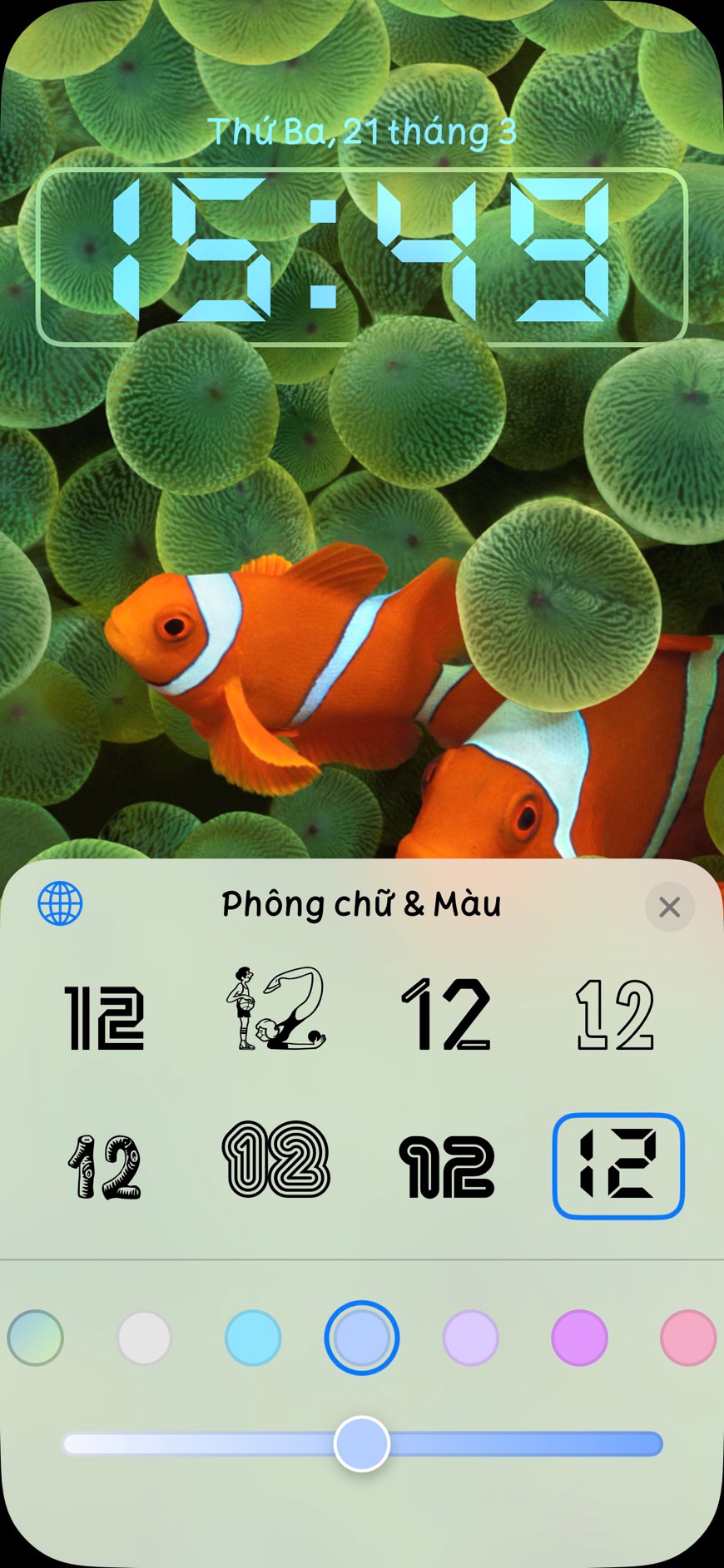Viewport: 724px width, 1568px height.
Task: Select the striped block clock font
Action: pyautogui.click(x=105, y=1016)
